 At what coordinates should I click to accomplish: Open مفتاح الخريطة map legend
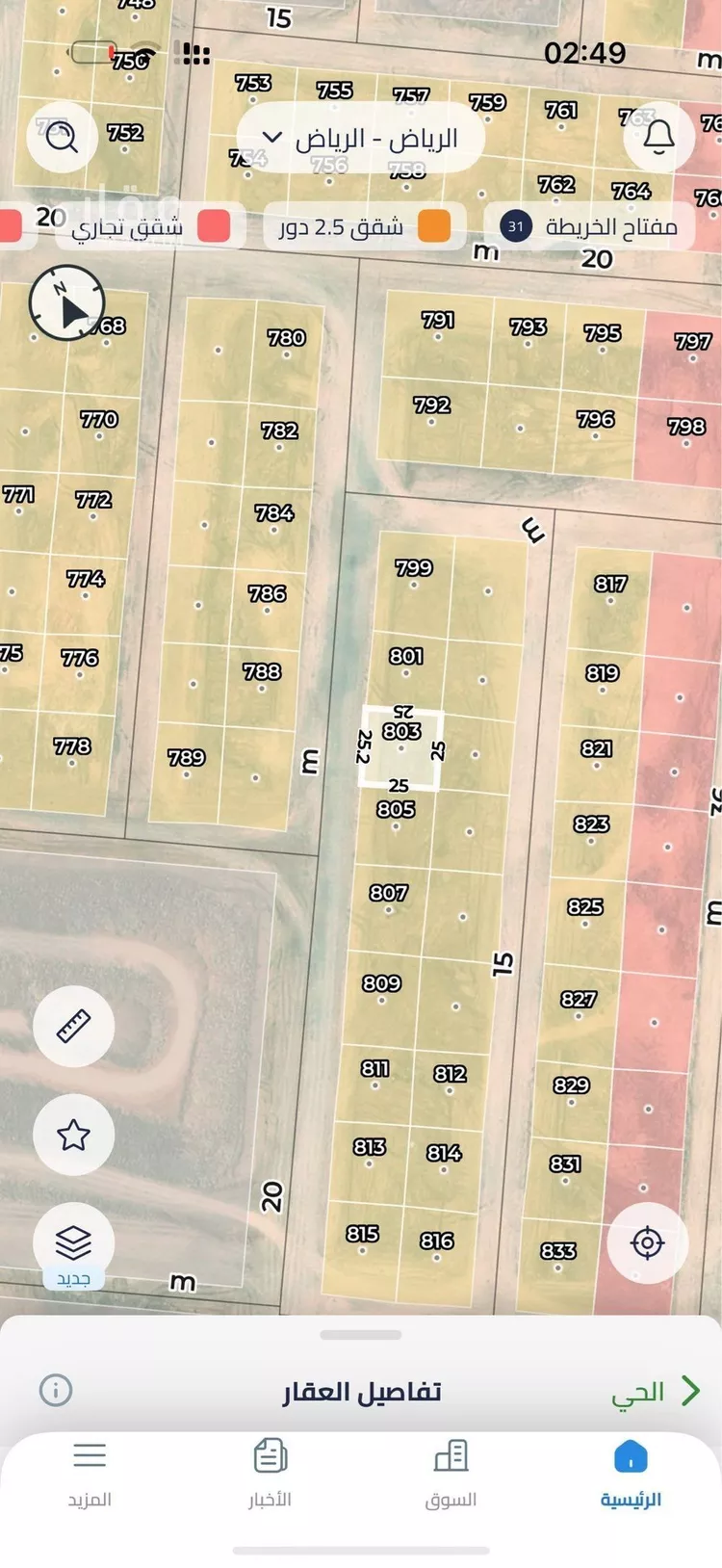click(589, 227)
